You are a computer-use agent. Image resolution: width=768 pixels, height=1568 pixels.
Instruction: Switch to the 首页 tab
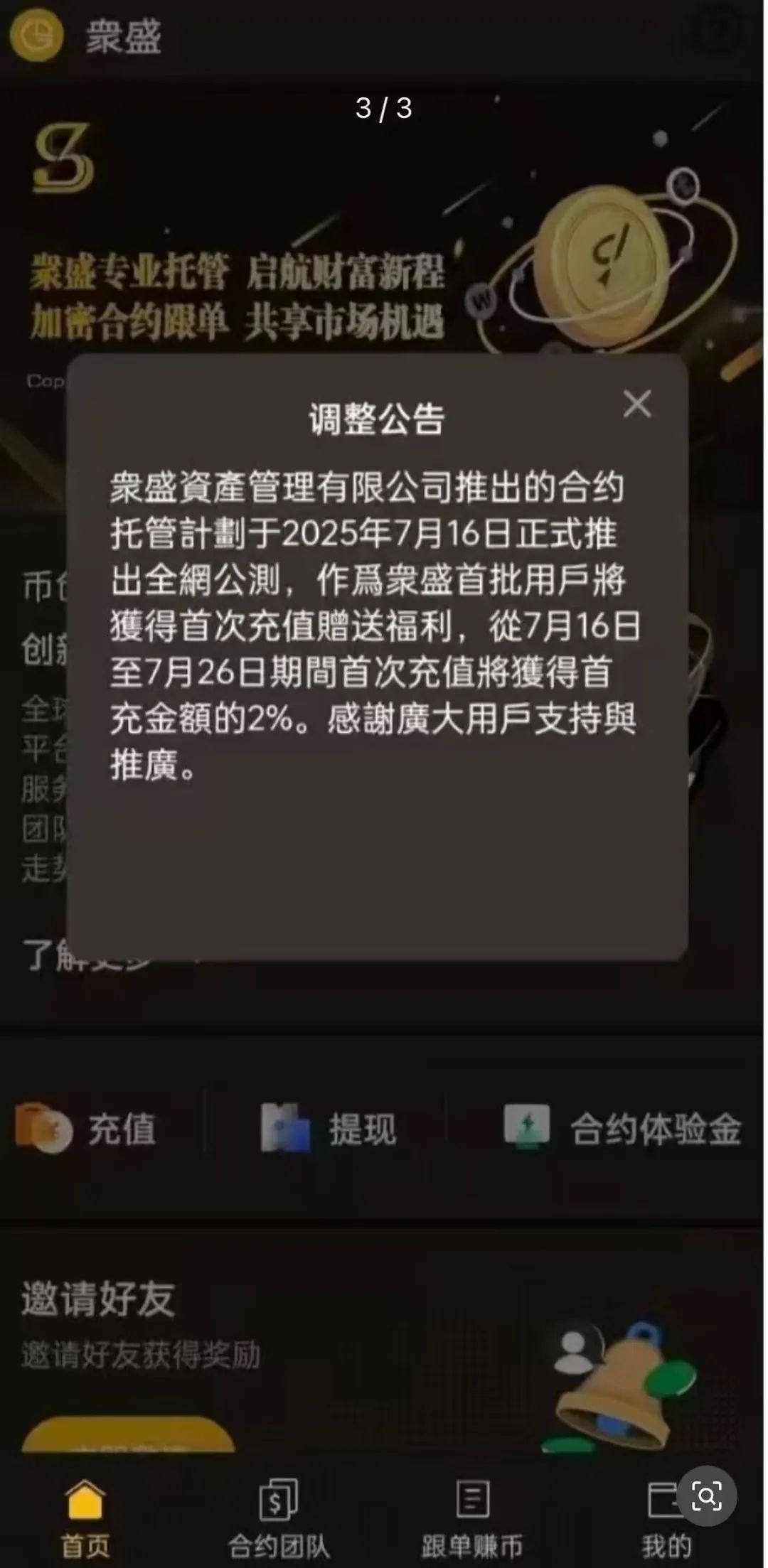[85, 1514]
